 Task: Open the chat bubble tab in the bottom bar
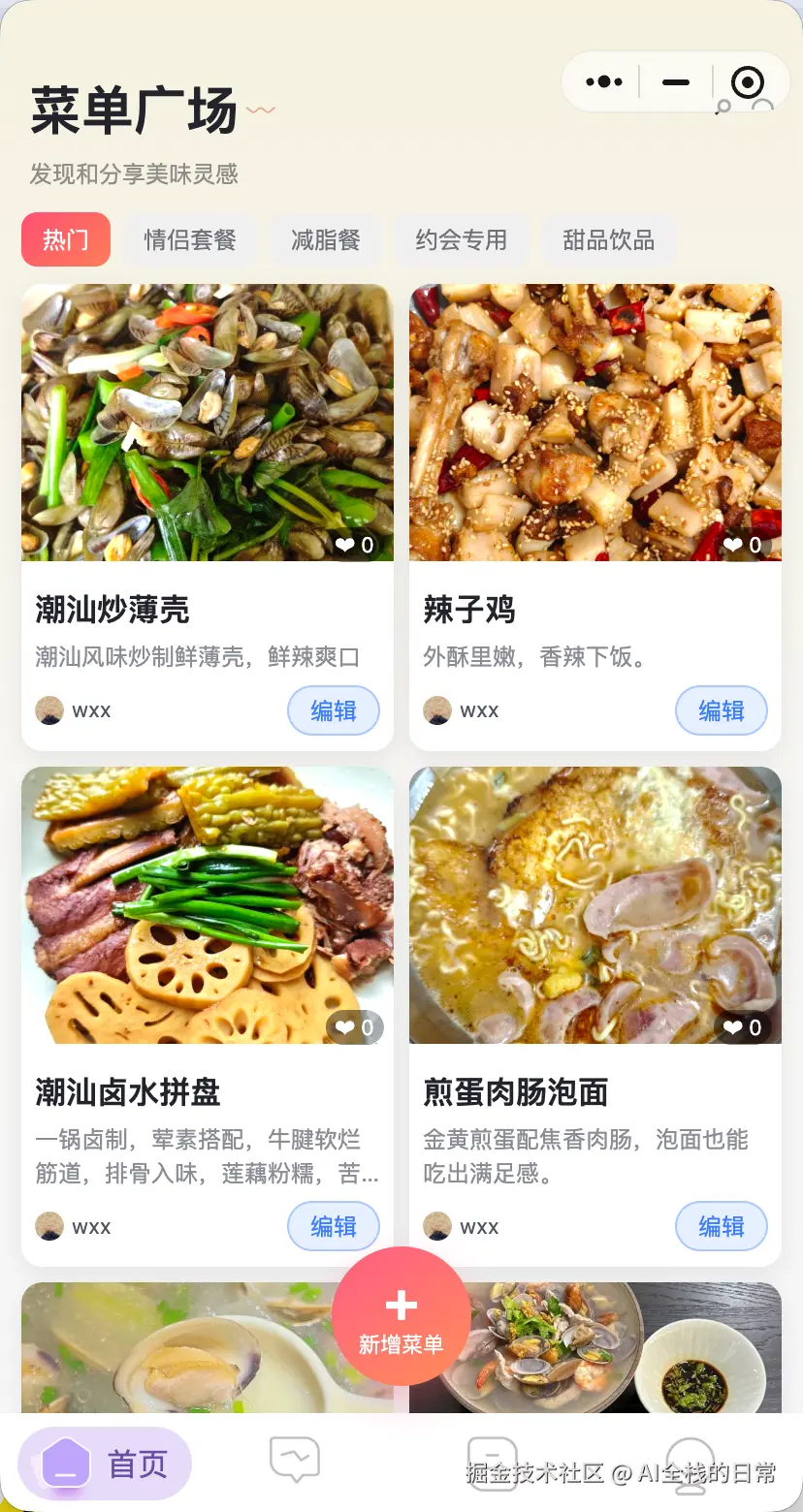295,1459
